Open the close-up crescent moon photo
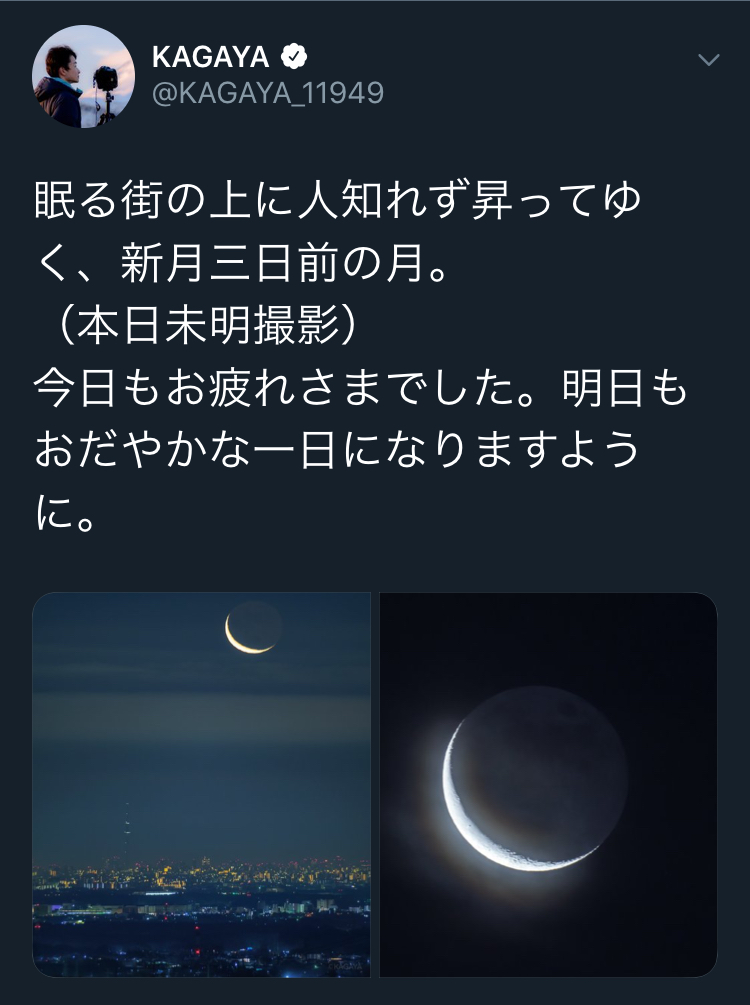Image resolution: width=750 pixels, height=1005 pixels. pyautogui.click(x=548, y=784)
